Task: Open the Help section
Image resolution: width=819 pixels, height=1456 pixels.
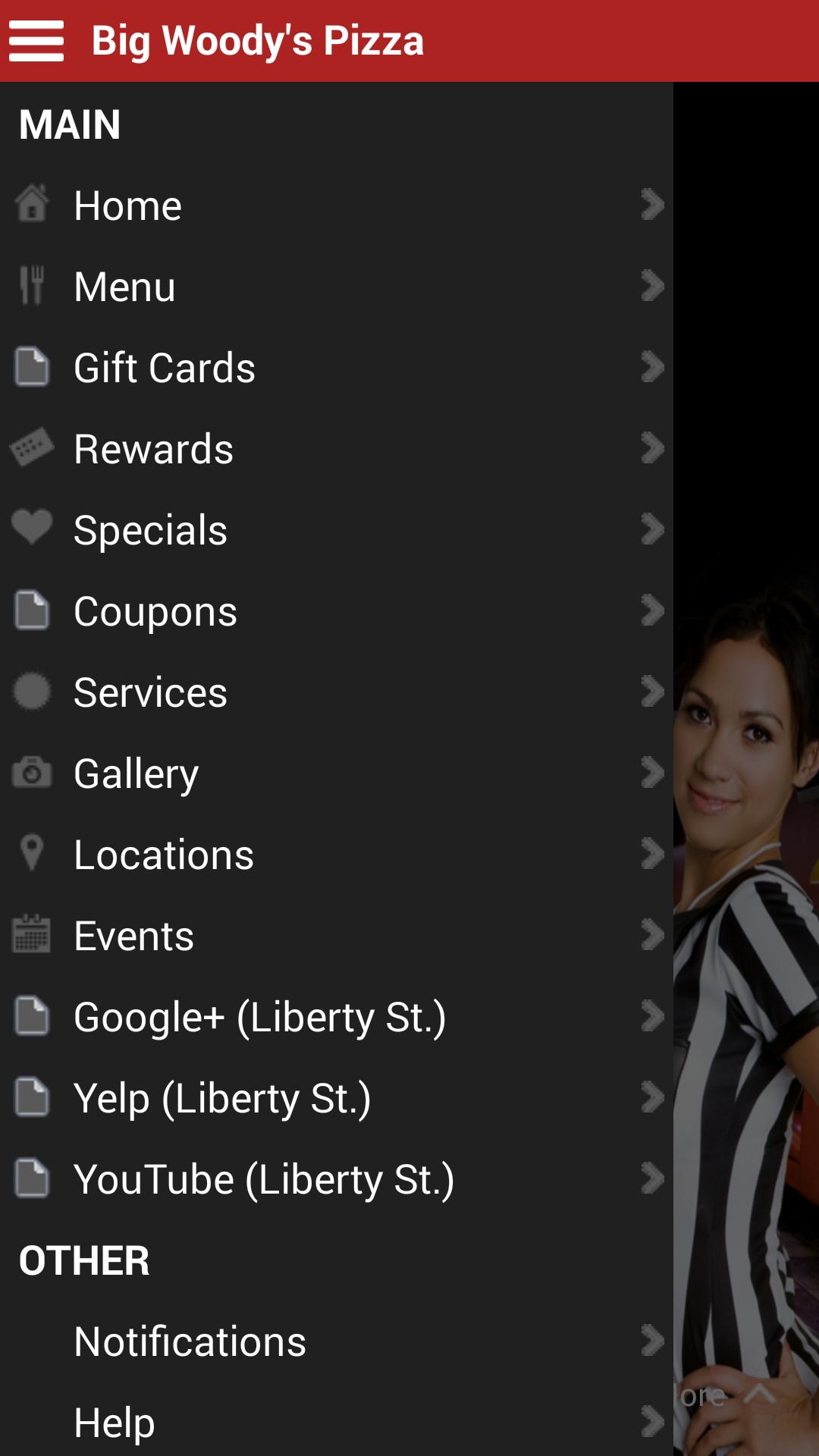Action: click(336, 1423)
